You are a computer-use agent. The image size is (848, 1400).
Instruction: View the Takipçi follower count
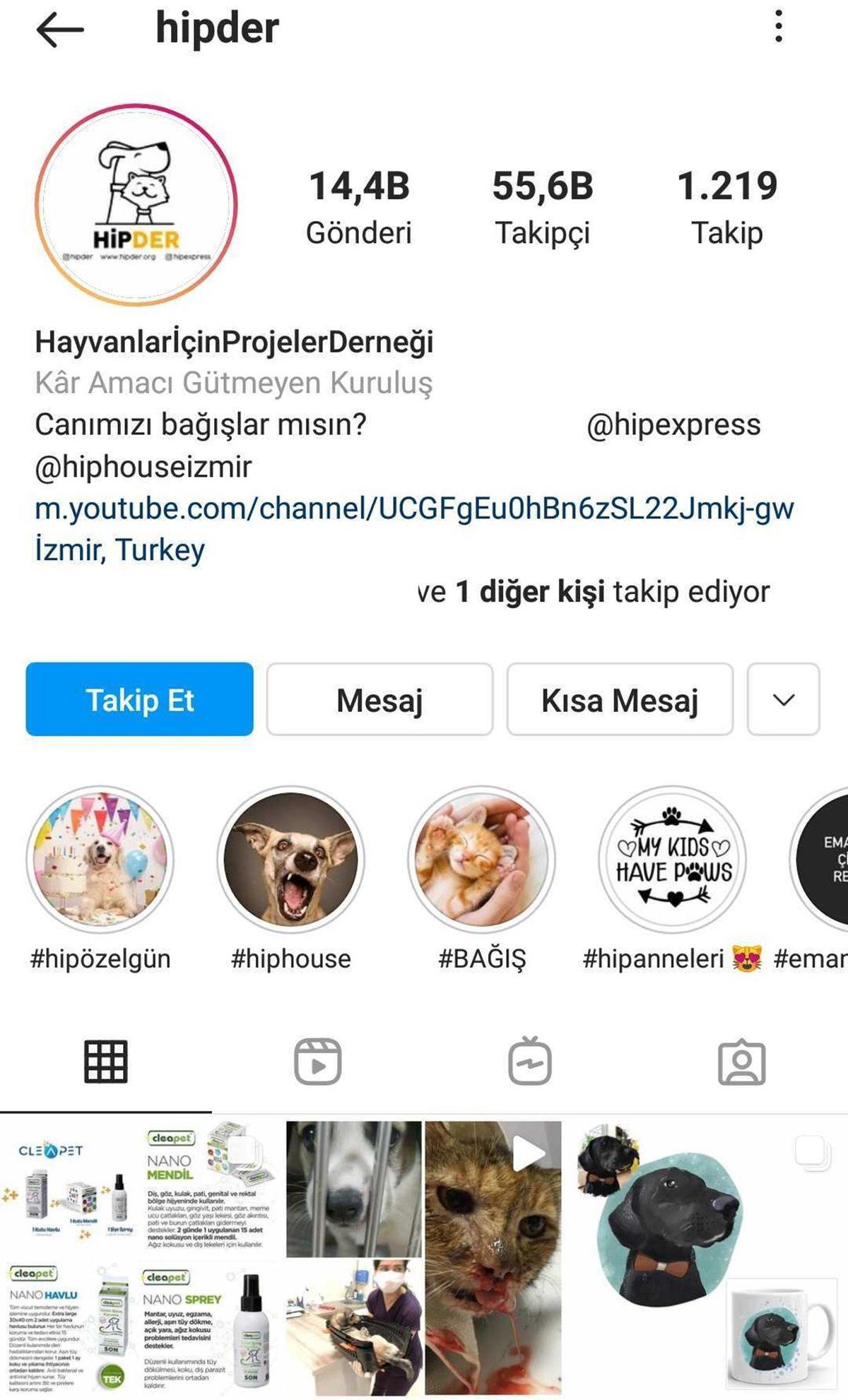[x=541, y=206]
